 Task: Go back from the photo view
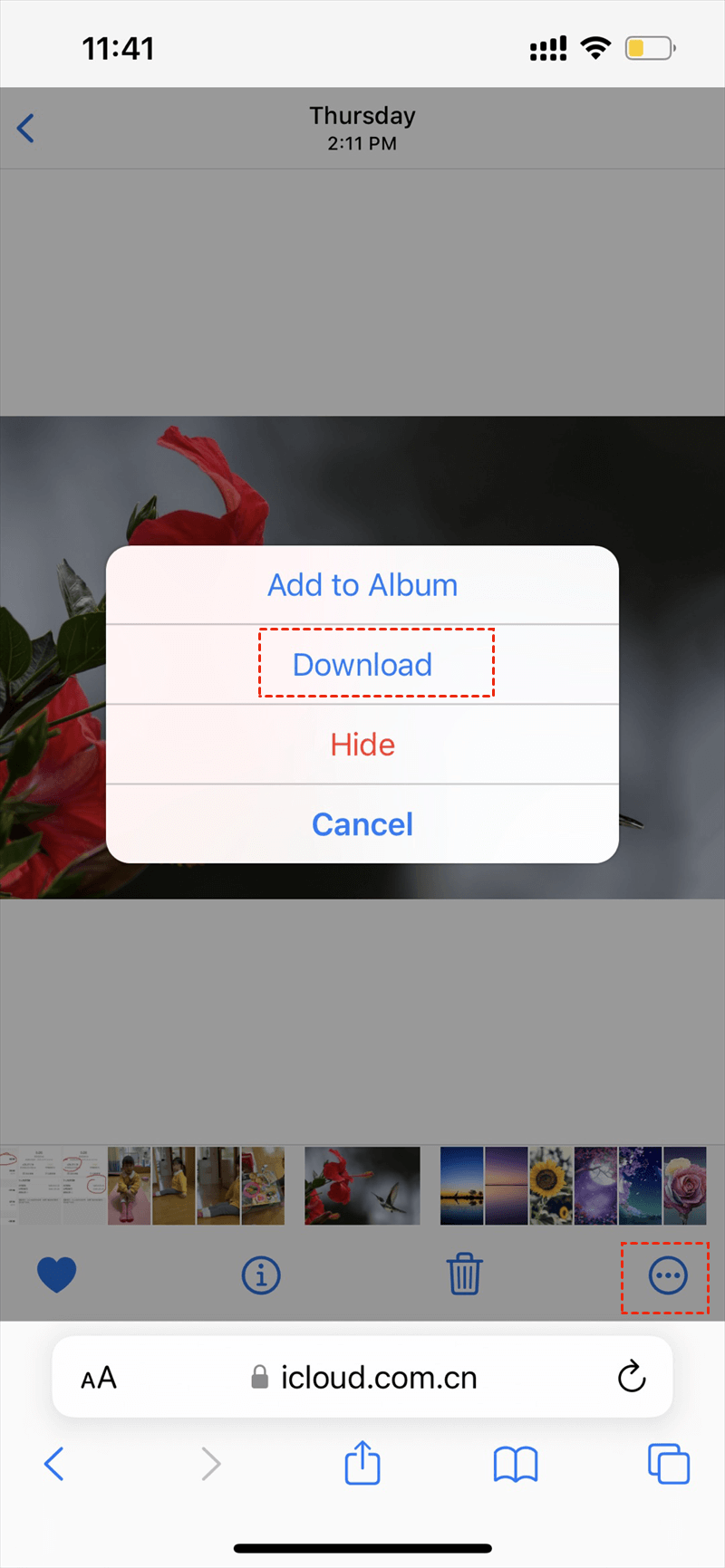(x=26, y=129)
